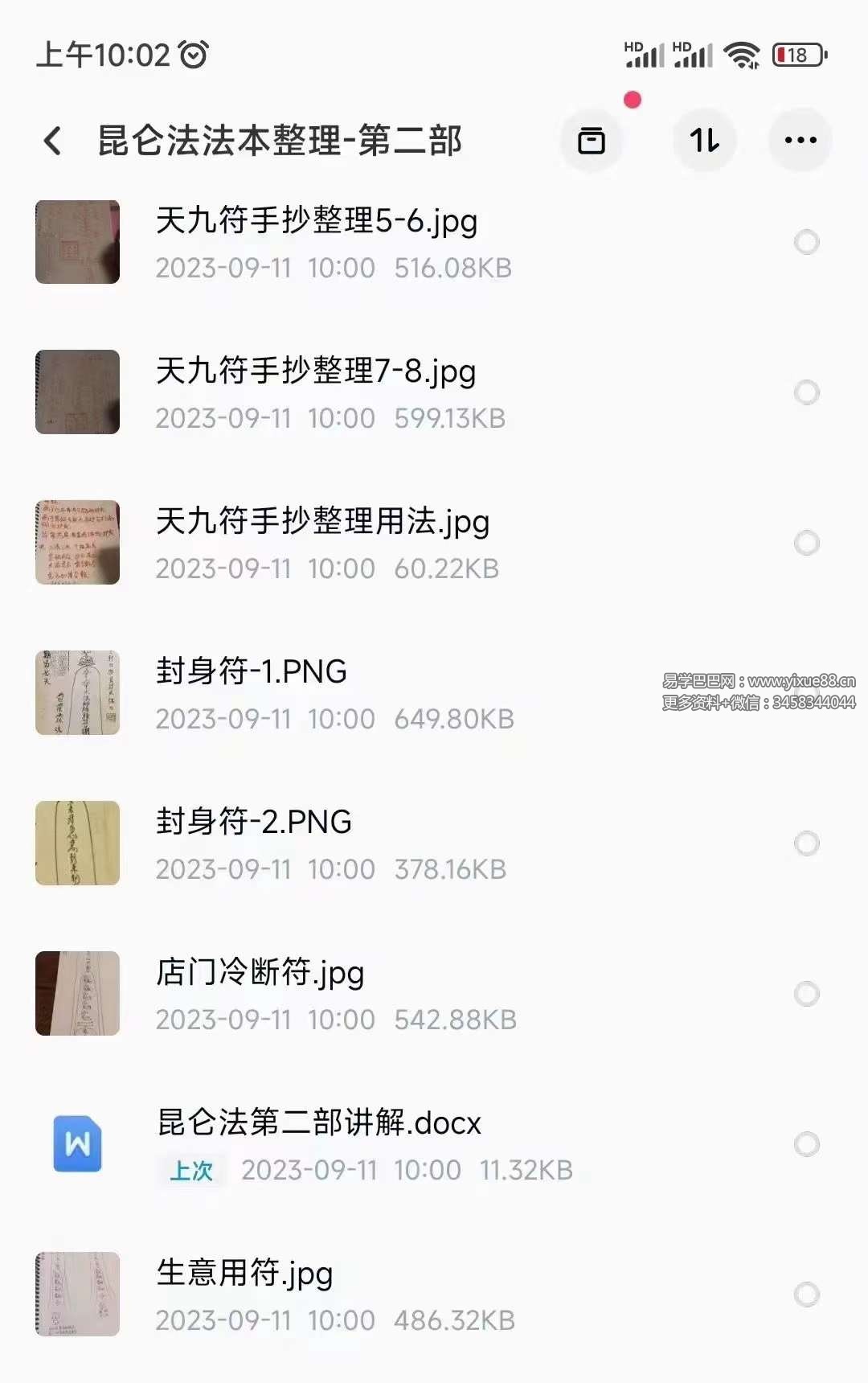
Task: Open the archive tool icon with red dot
Action: [x=592, y=140]
